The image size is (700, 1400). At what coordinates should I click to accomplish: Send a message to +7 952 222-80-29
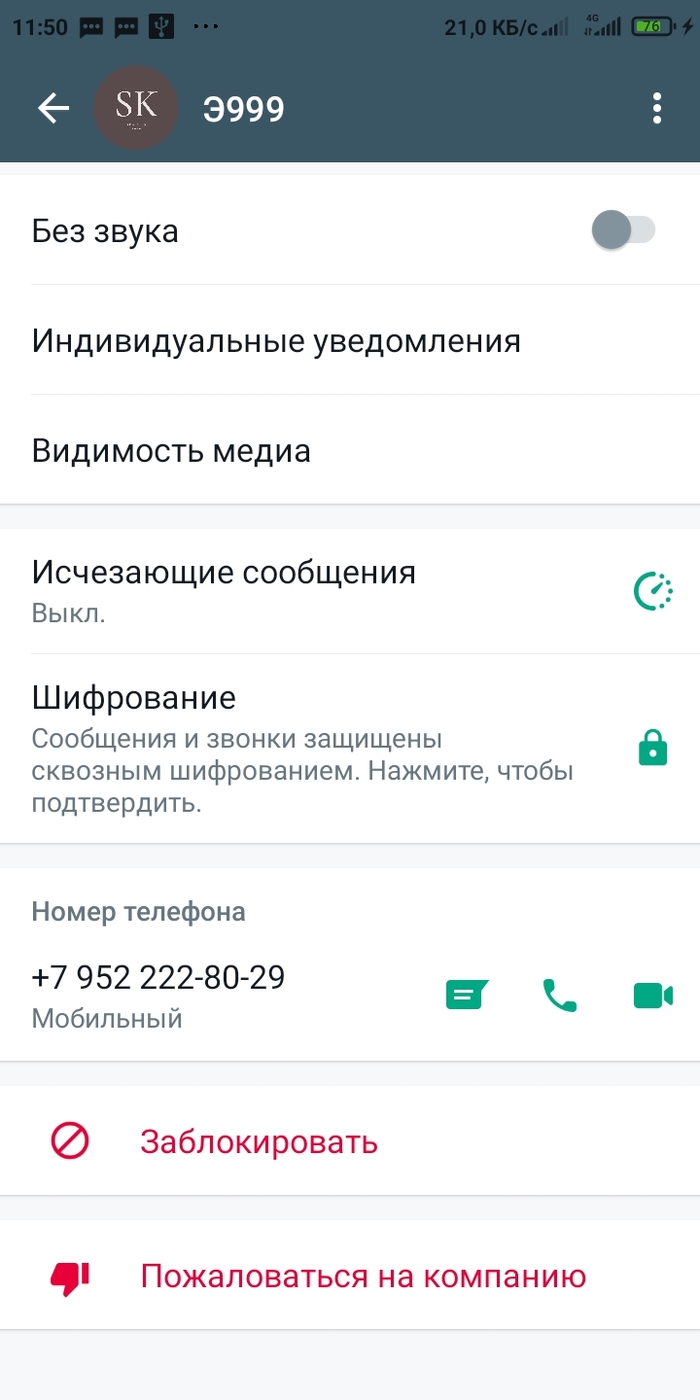tap(466, 995)
